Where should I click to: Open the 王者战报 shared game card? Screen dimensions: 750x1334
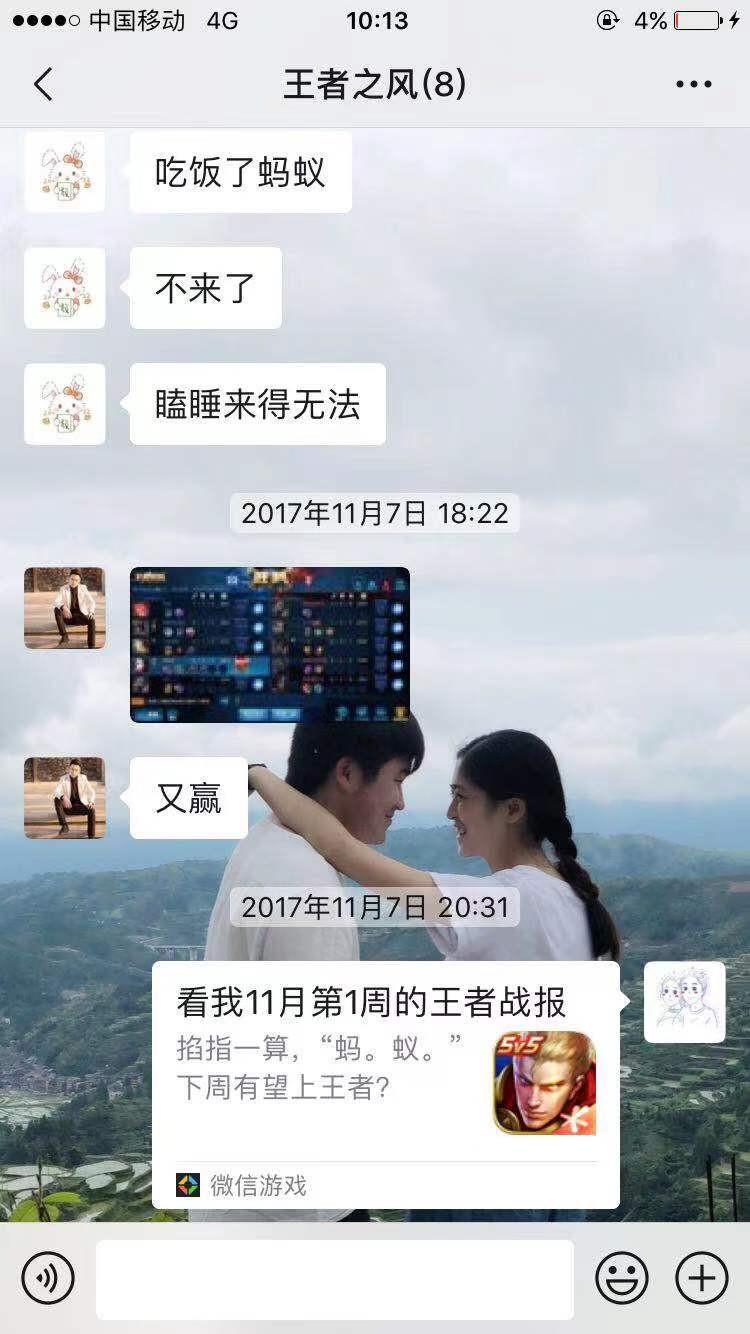click(x=385, y=1084)
